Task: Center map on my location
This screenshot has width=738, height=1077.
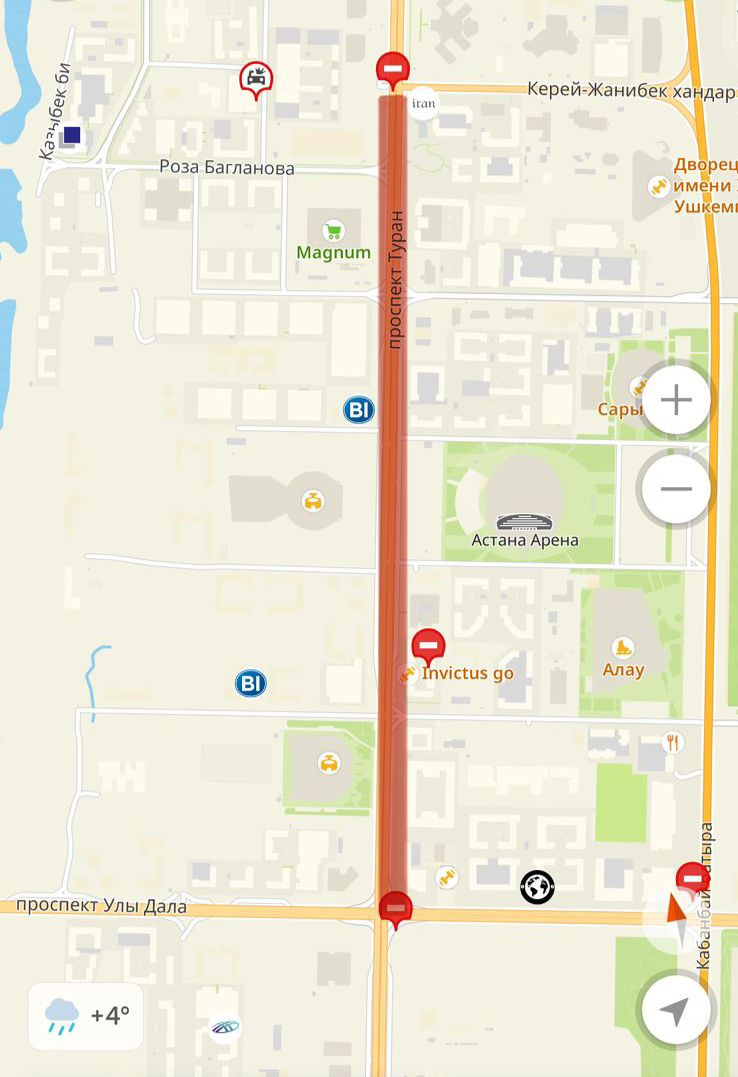Action: pyautogui.click(x=676, y=1011)
